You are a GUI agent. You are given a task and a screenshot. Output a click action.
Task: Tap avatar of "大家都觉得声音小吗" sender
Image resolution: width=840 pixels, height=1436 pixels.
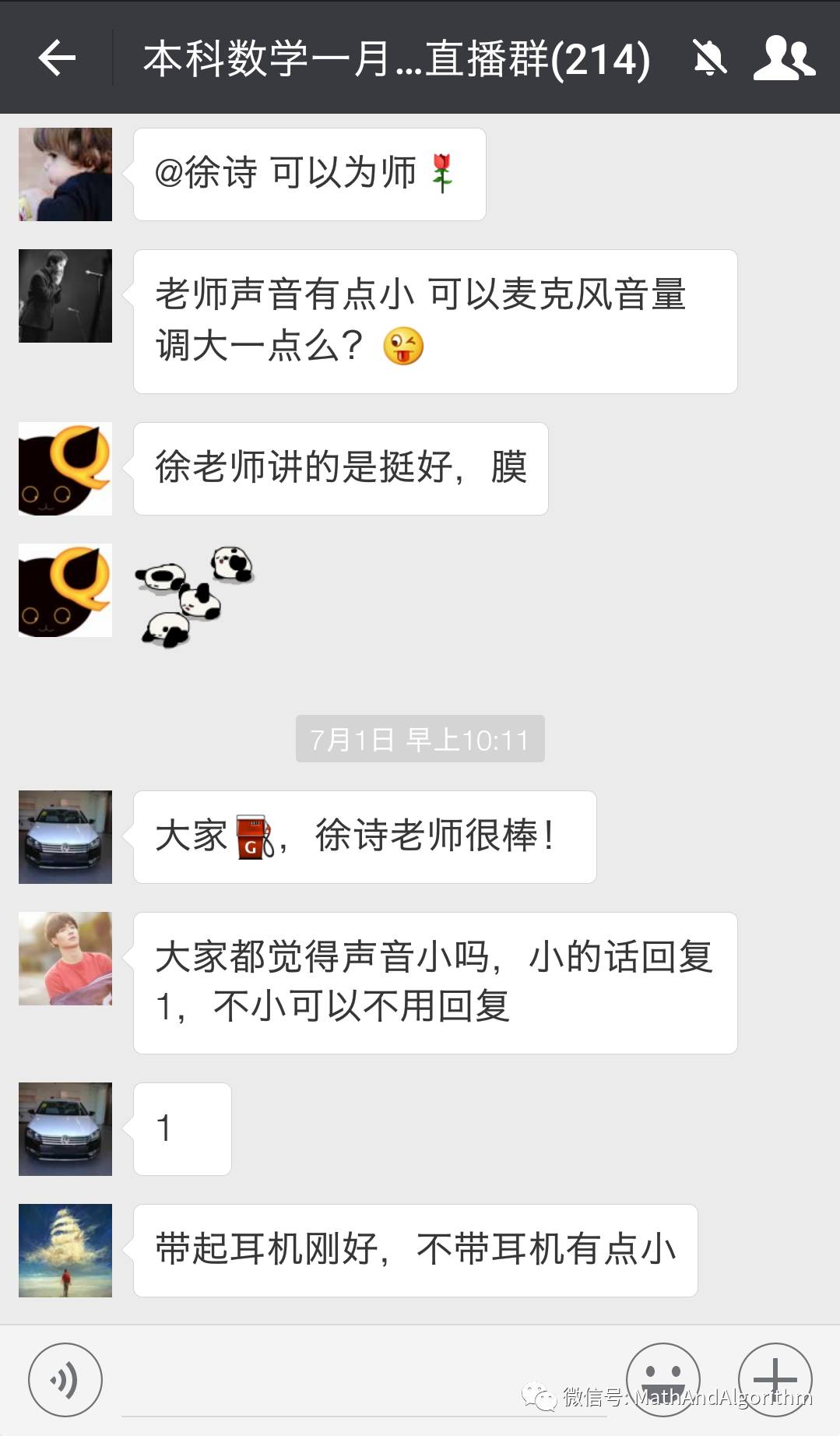point(65,959)
